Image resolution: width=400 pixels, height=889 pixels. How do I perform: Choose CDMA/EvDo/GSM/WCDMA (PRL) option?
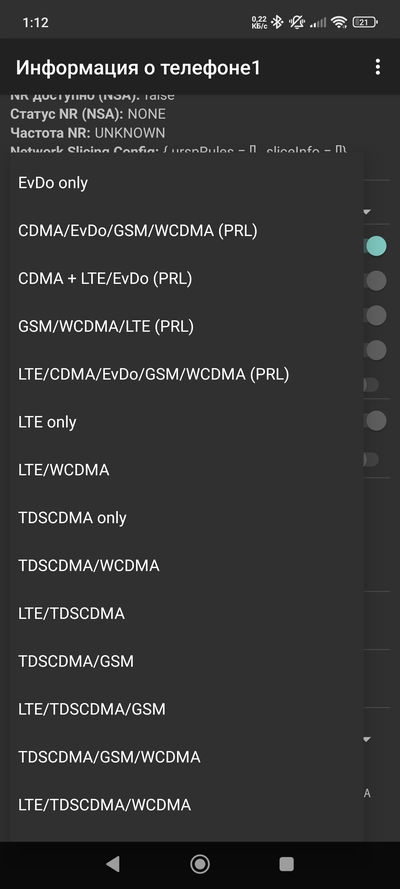click(x=186, y=231)
